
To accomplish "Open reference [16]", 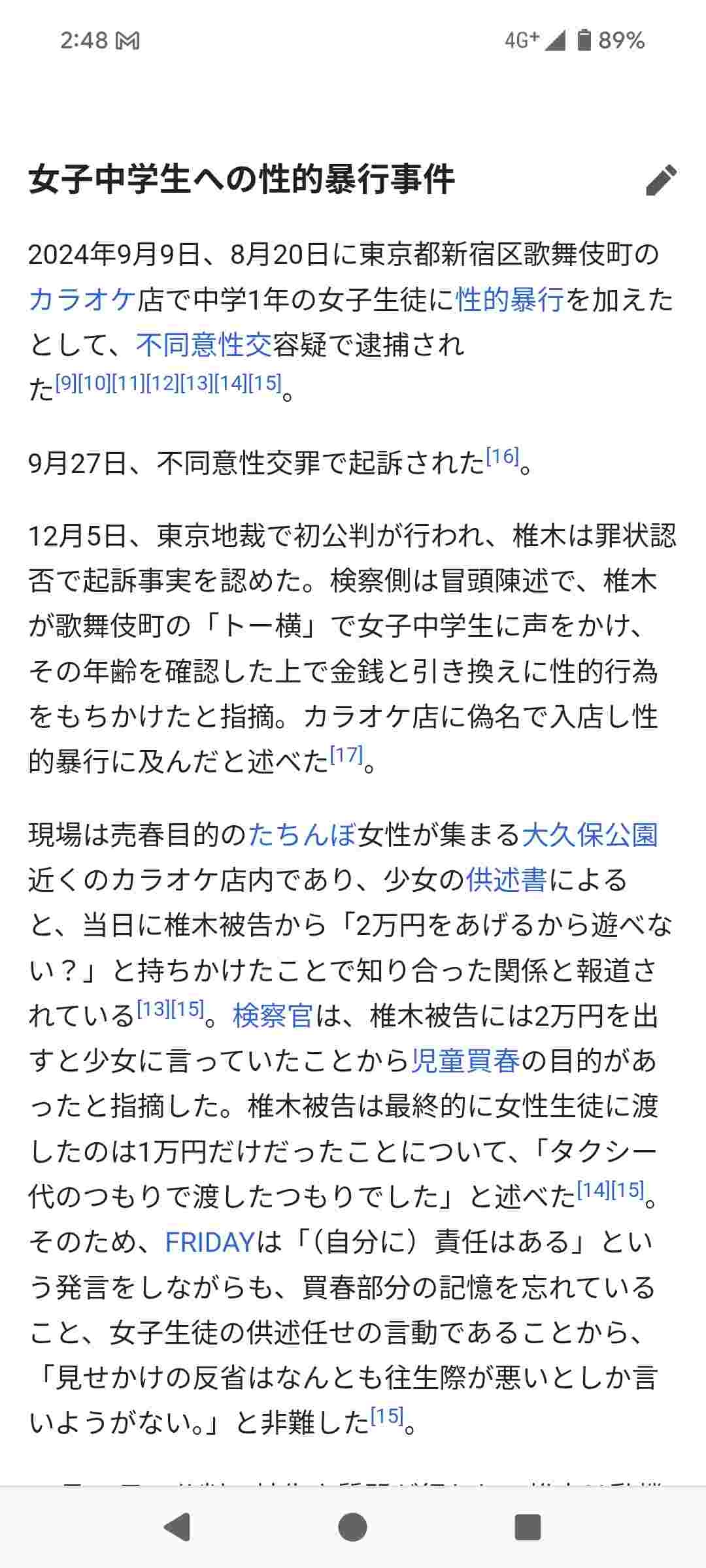I will point(502,456).
